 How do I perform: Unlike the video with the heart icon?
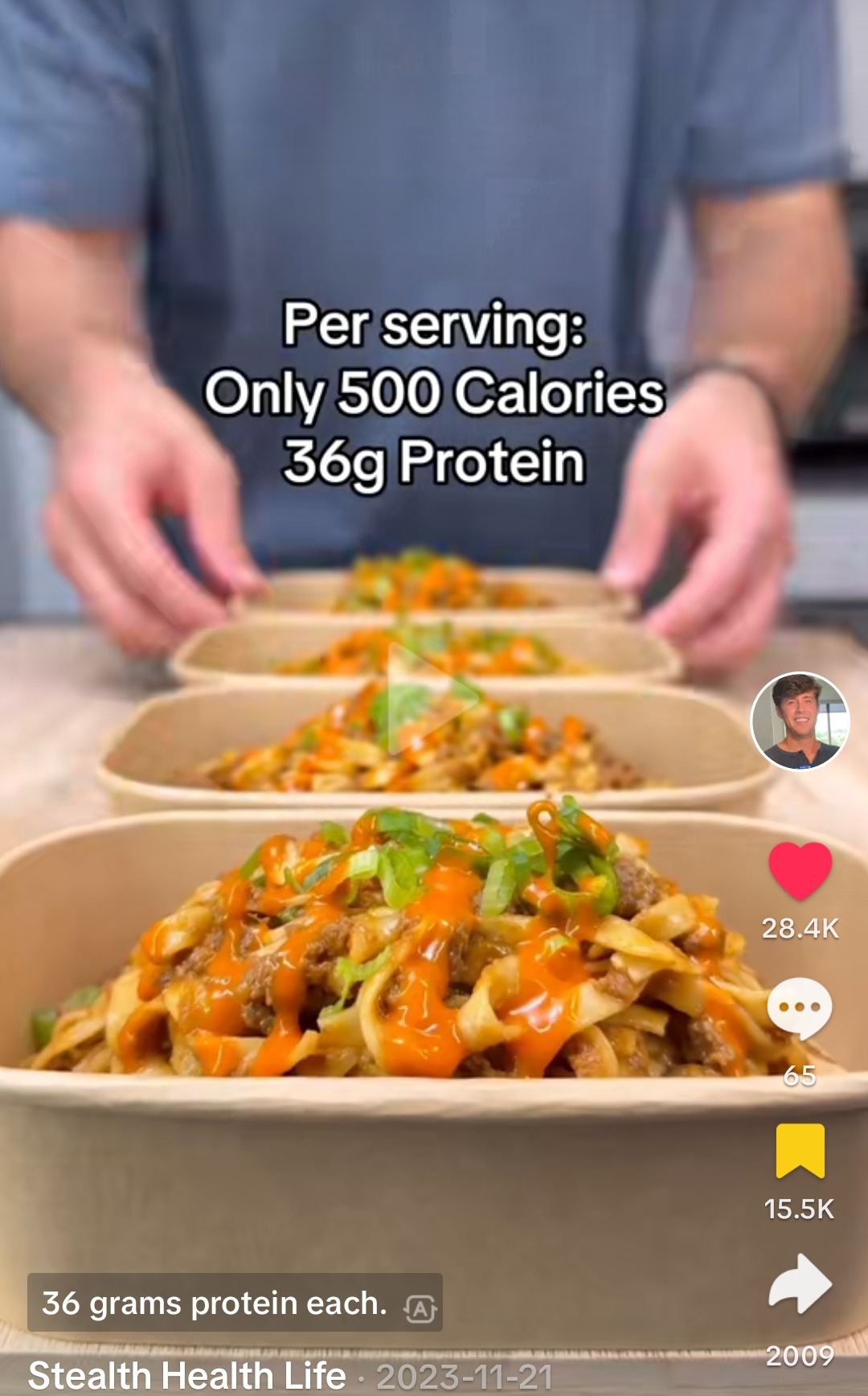800,871
